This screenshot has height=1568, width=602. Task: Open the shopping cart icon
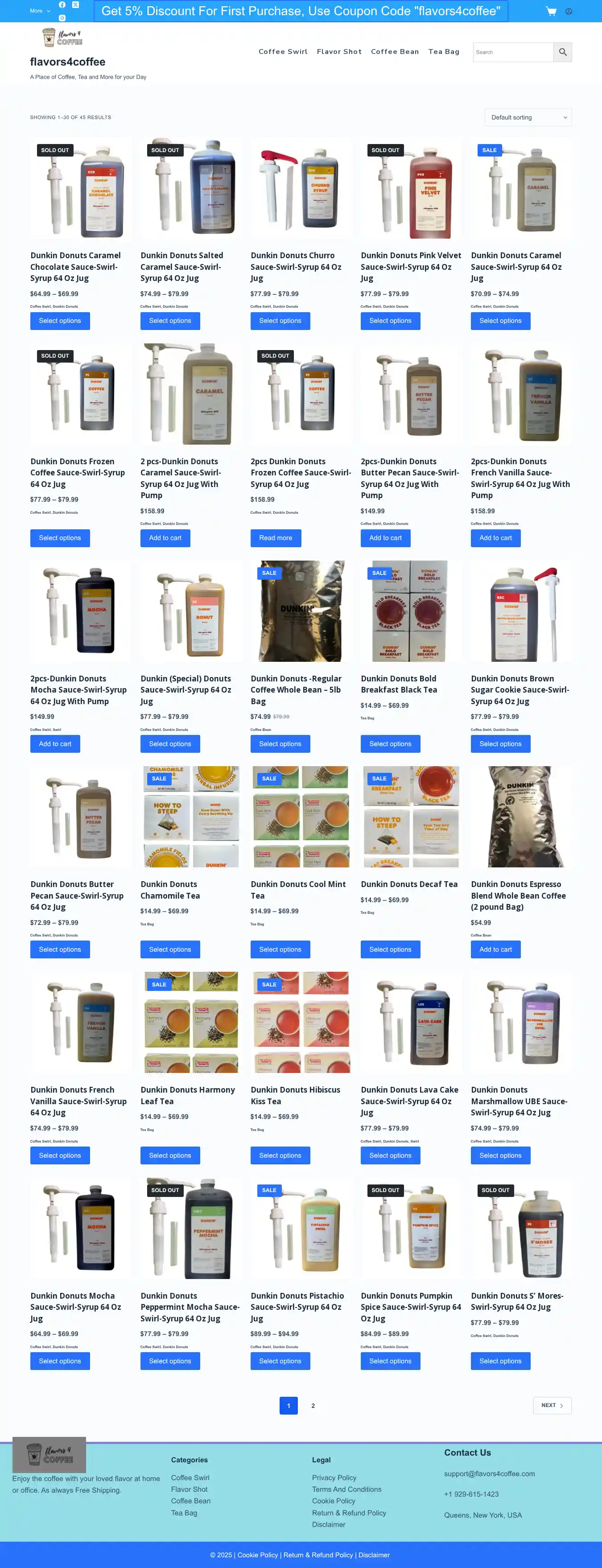pos(551,11)
